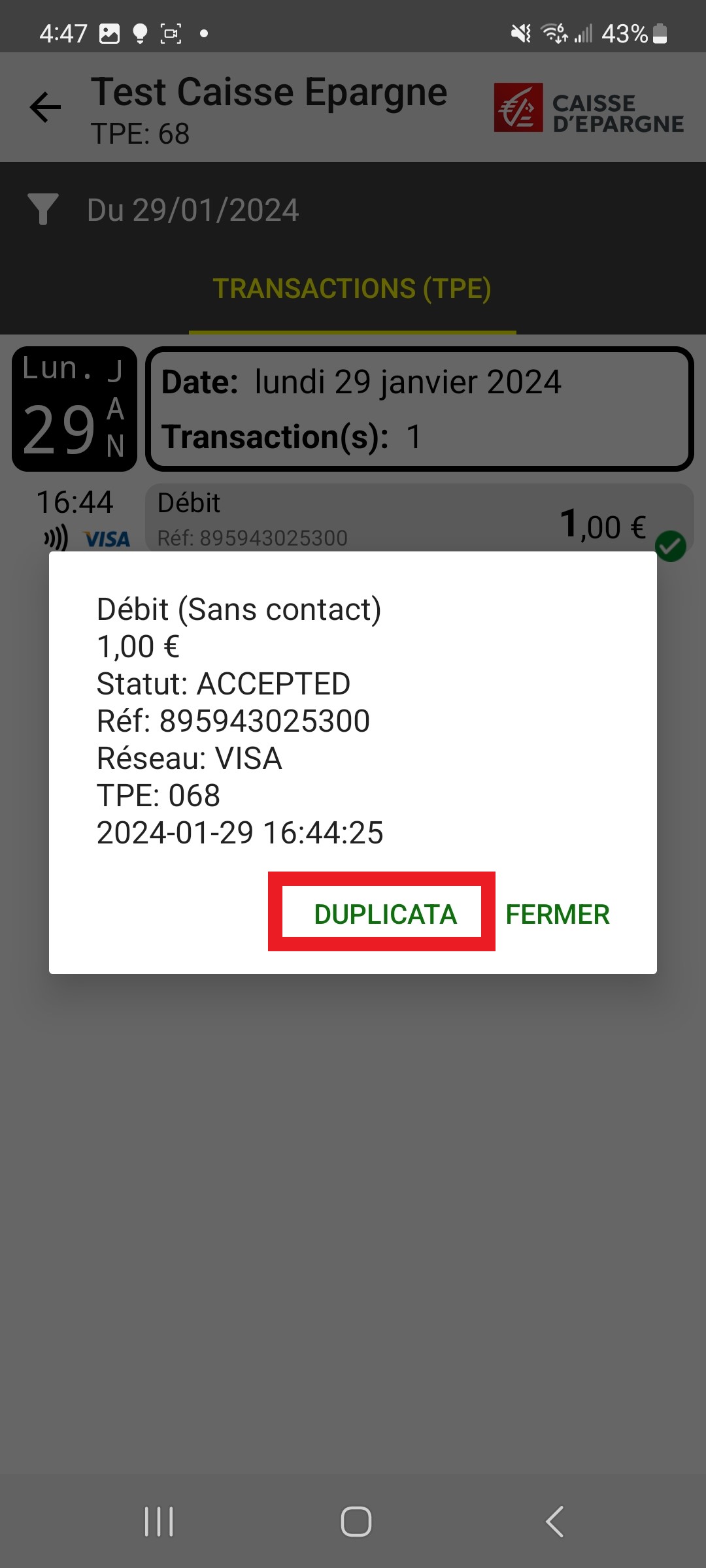The height and width of the screenshot is (1568, 706).
Task: Close the dialog with FERMER
Action: (558, 914)
